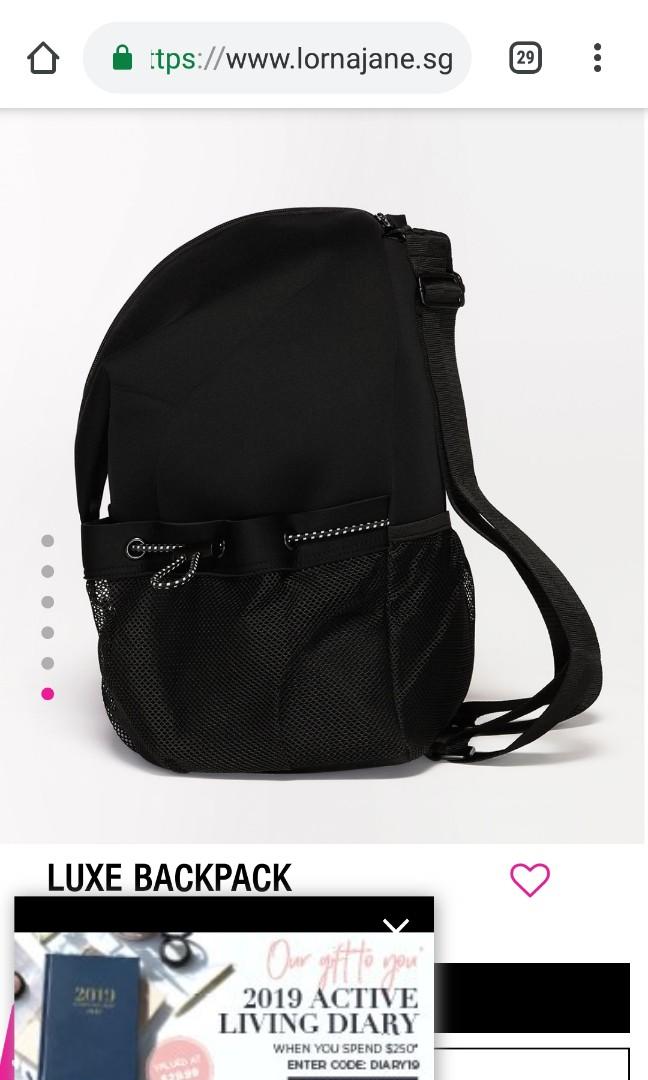Open the browser overflow menu
The width and height of the screenshot is (648, 1080).
point(597,58)
